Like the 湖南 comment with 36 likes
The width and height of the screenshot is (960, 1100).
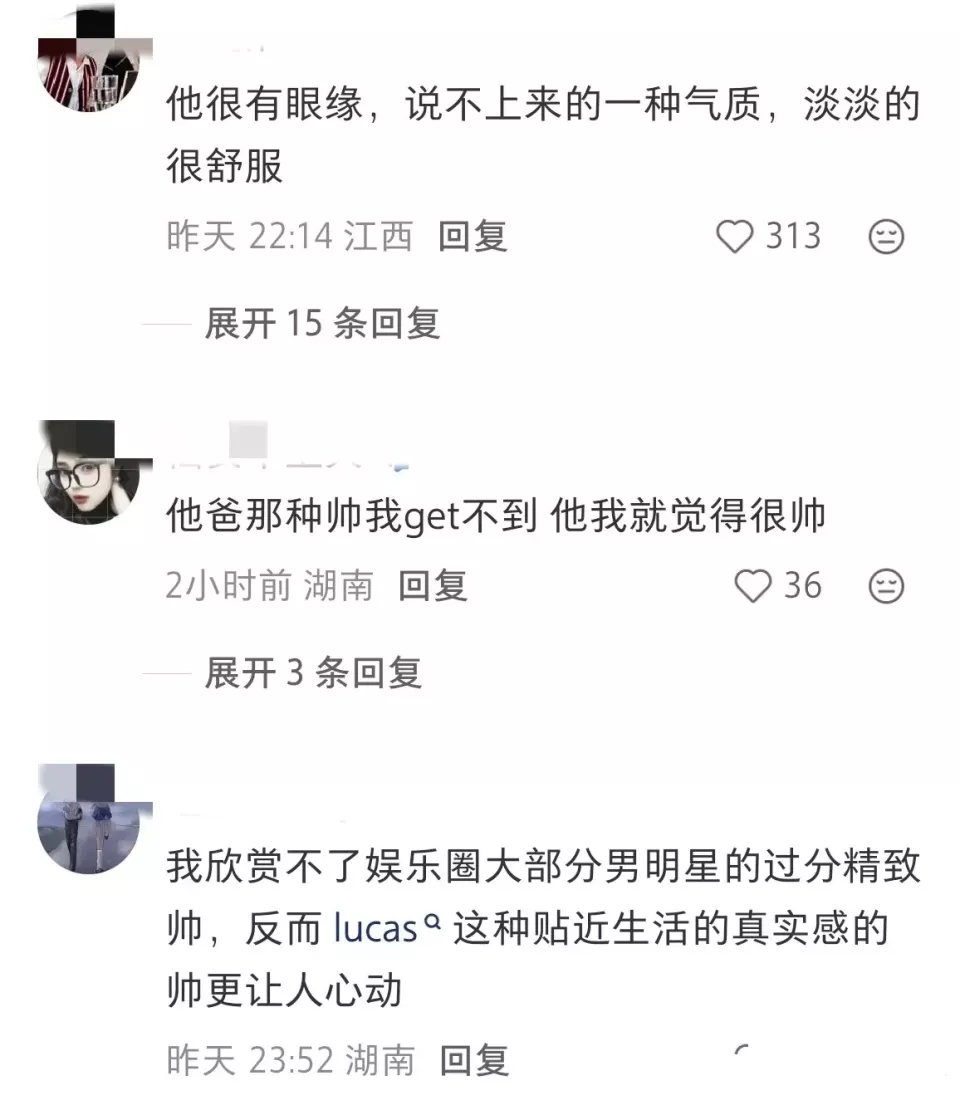[x=753, y=586]
